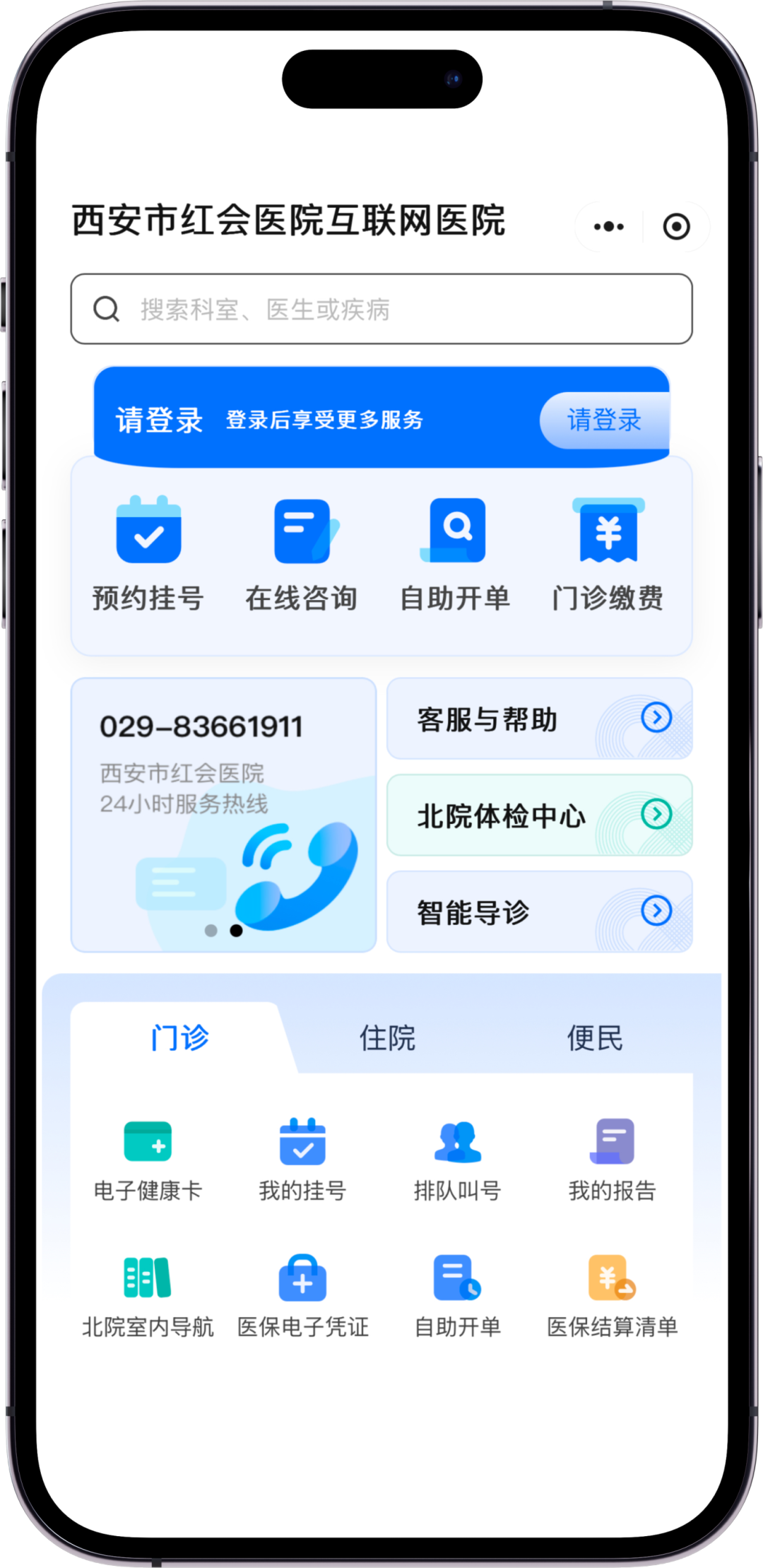Image resolution: width=763 pixels, height=1568 pixels.
Task: Open the mini-program more options menu
Action: coord(608,227)
